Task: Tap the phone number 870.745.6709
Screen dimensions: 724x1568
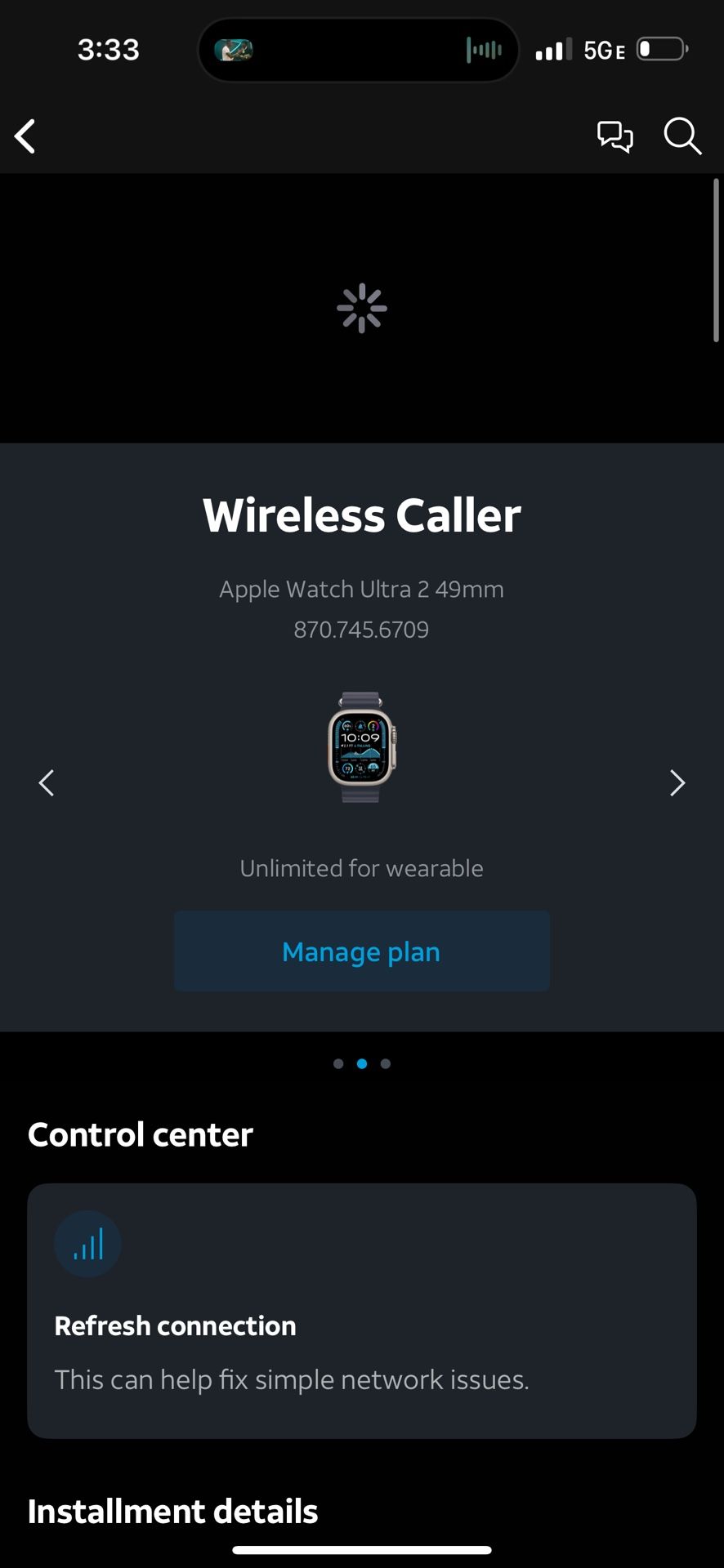Action: coord(360,629)
